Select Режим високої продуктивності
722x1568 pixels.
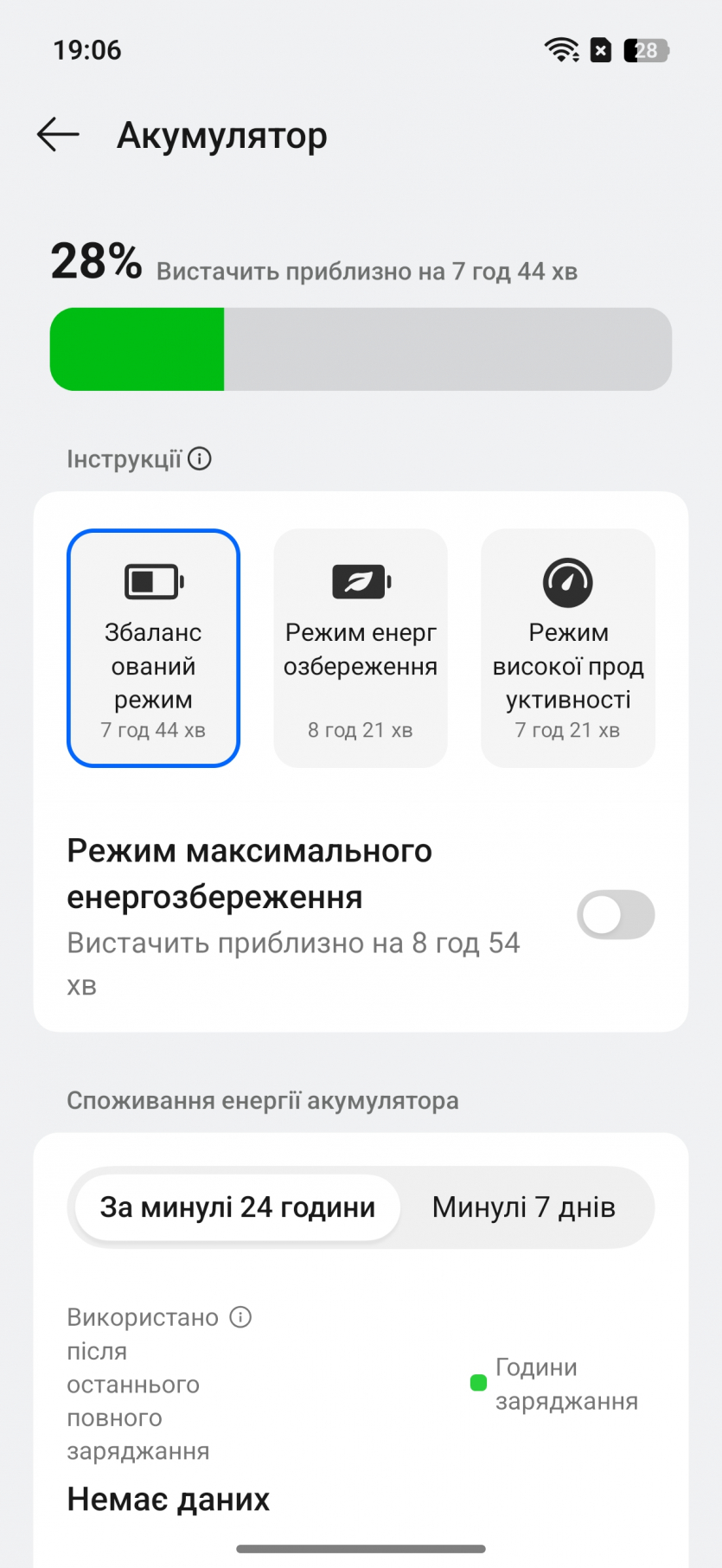click(x=568, y=648)
